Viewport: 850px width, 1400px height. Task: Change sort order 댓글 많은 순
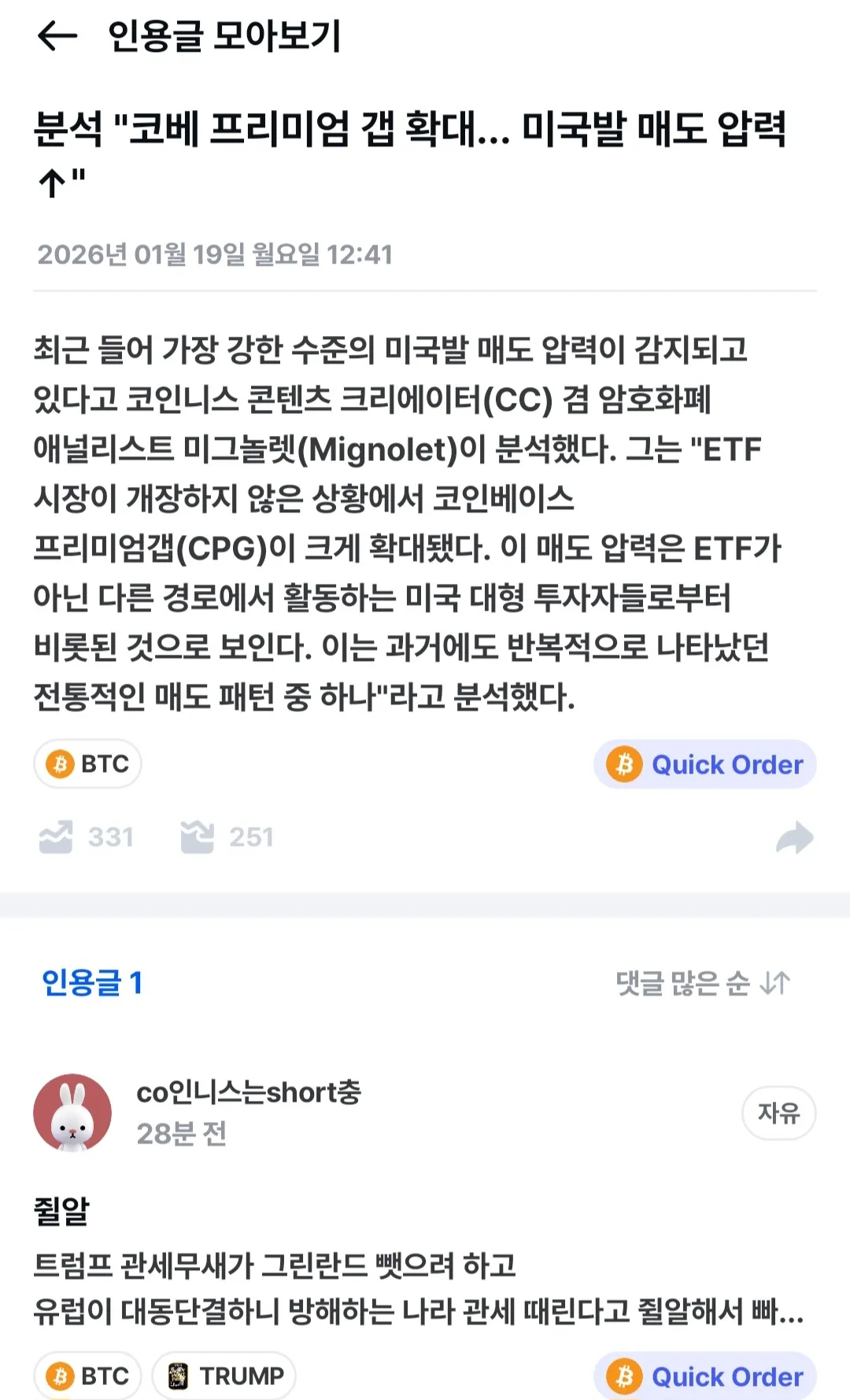[702, 983]
